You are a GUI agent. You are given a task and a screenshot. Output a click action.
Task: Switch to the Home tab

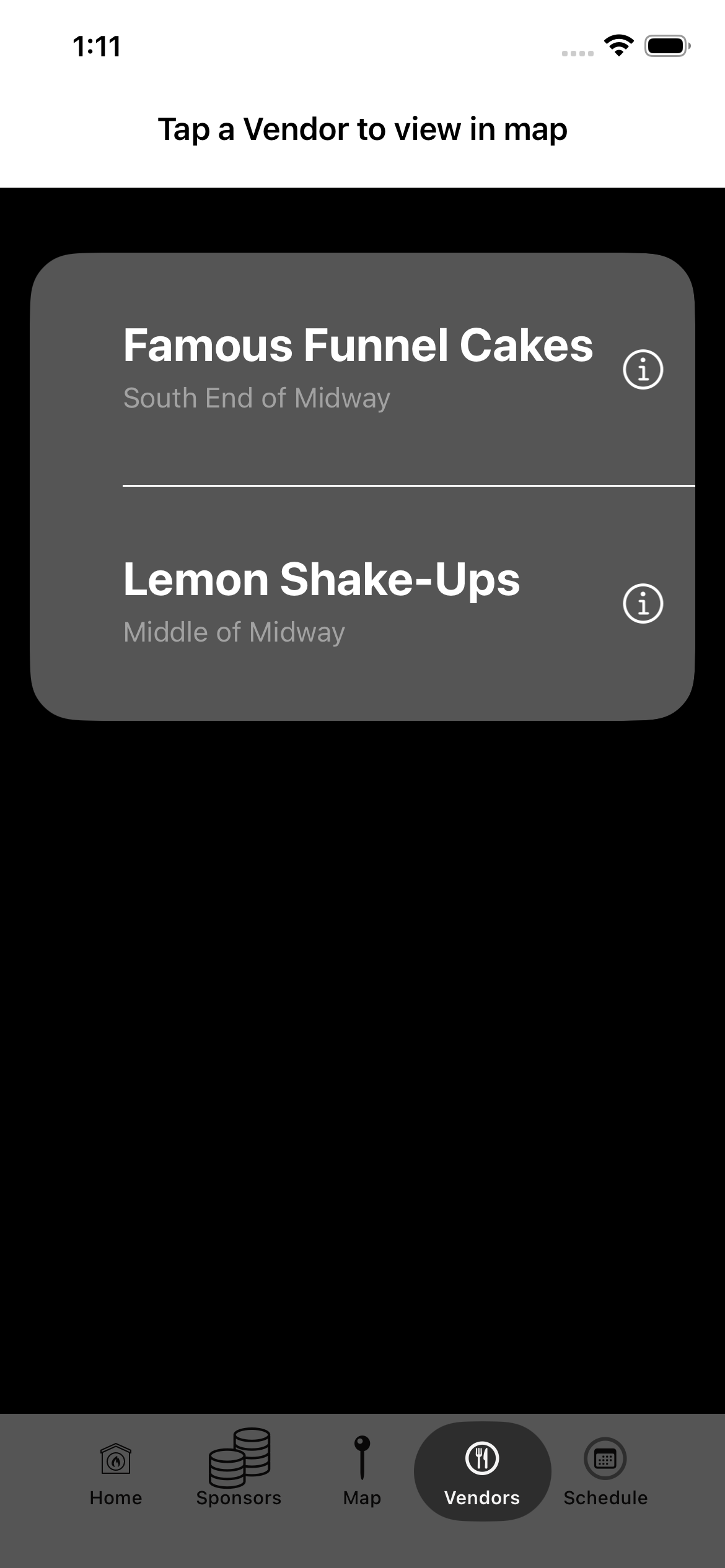point(116,1474)
